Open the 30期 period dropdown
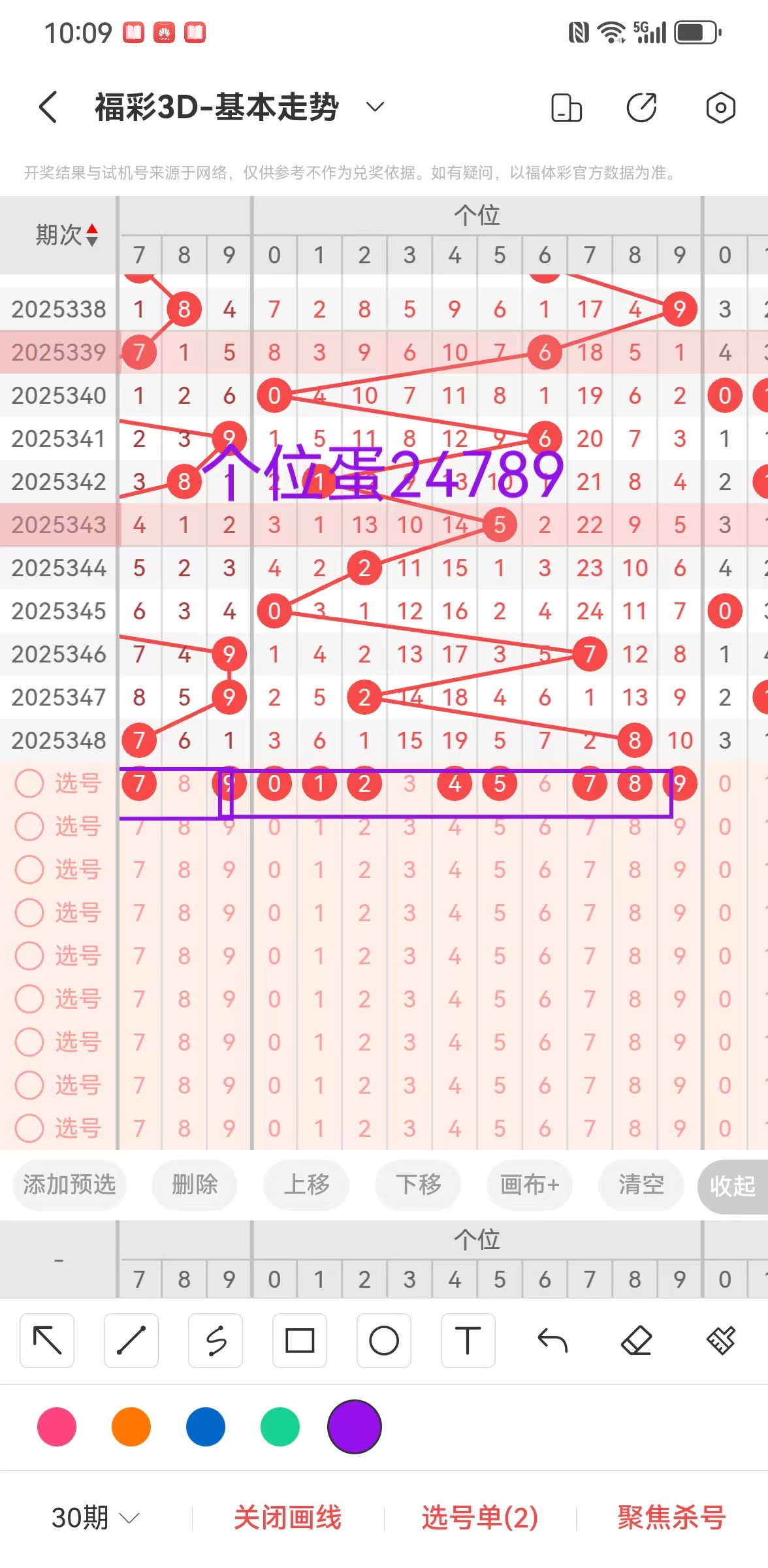The width and height of the screenshot is (768, 1568). [x=95, y=1517]
